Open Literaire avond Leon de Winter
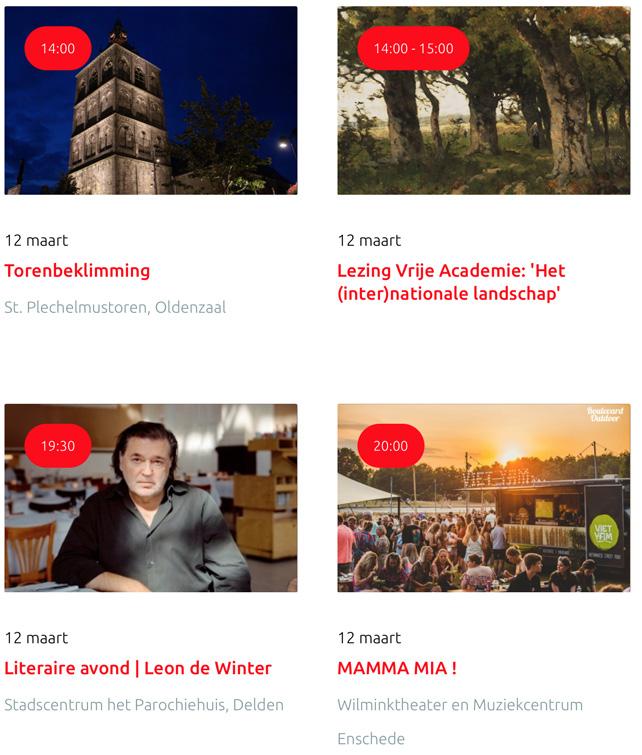This screenshot has width=642, height=755. 138,668
